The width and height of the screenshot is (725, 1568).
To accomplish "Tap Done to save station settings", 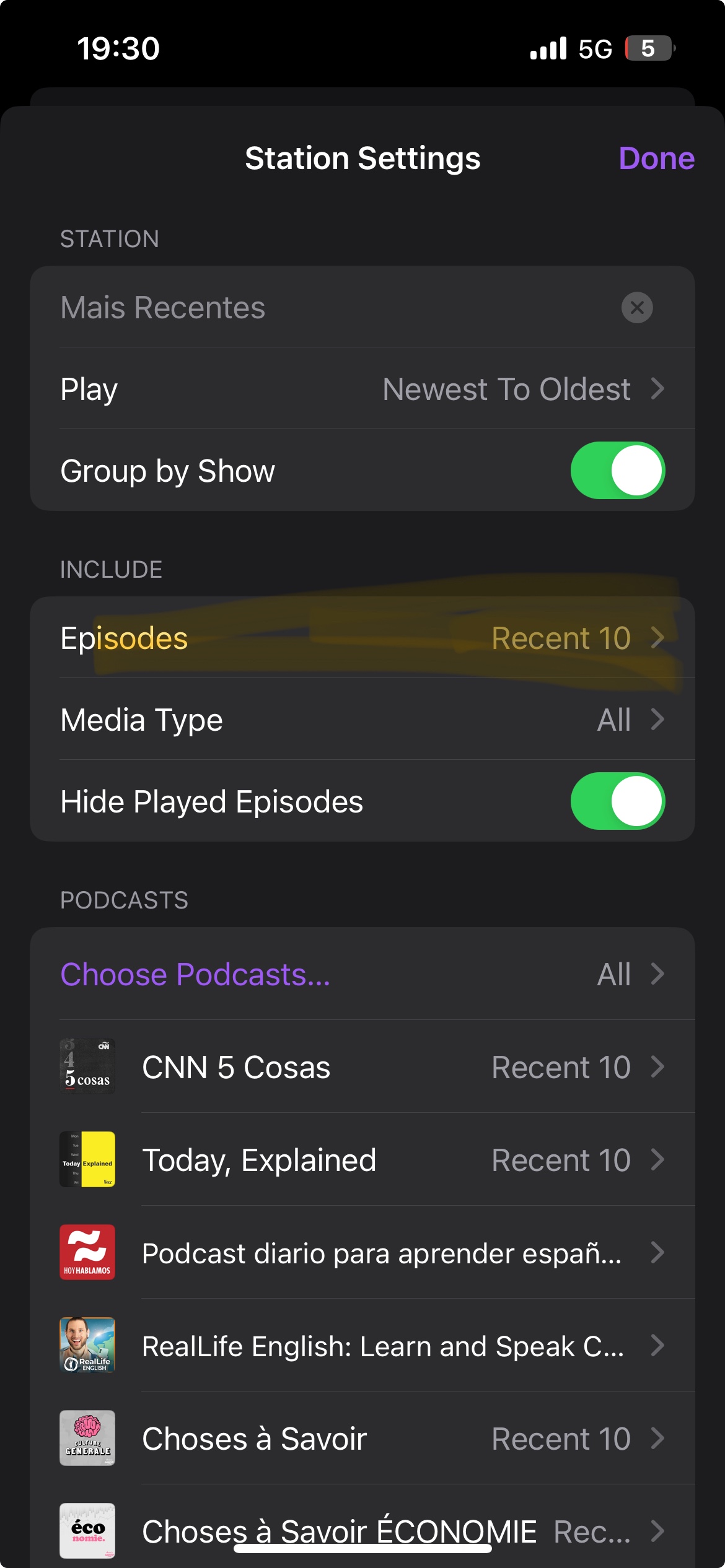I will [656, 159].
